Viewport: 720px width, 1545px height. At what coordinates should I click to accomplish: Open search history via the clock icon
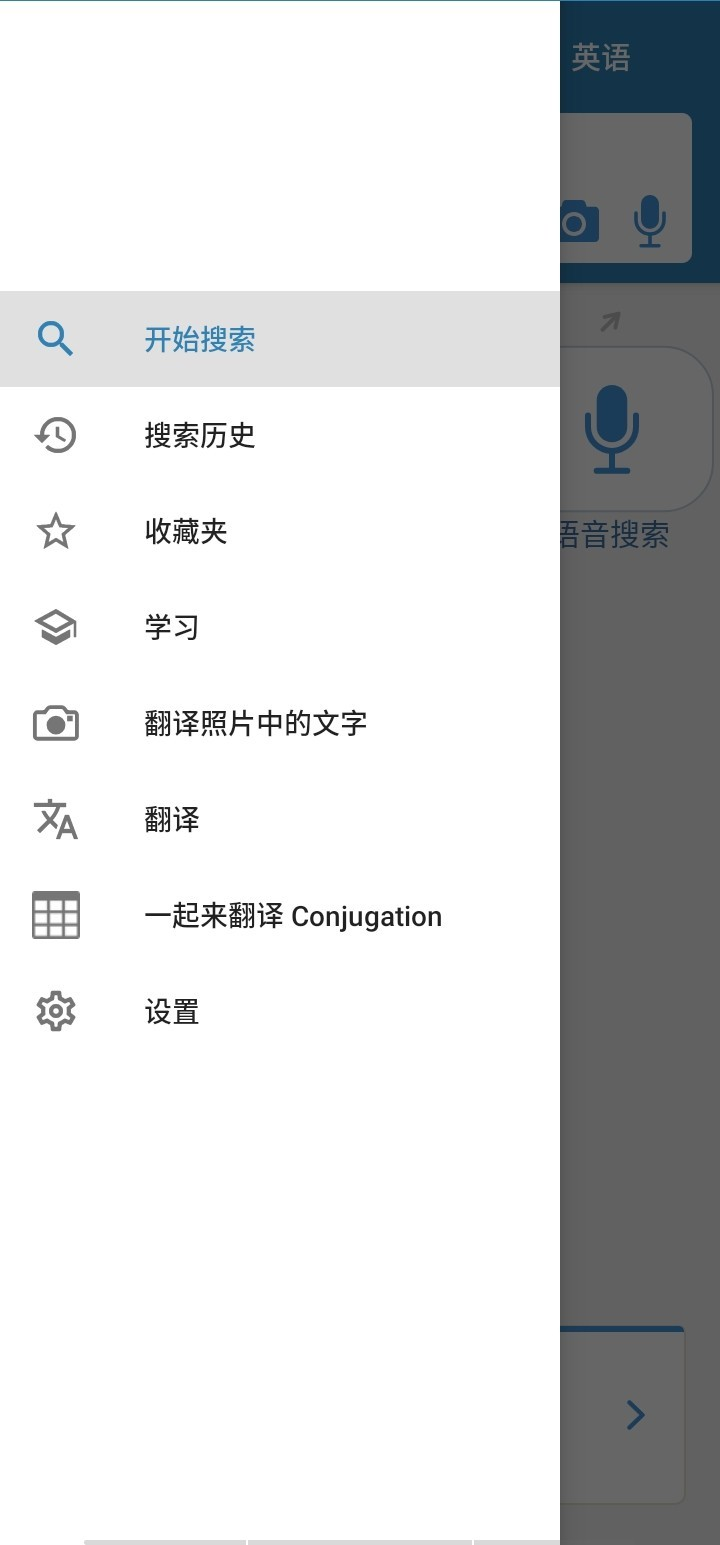click(x=55, y=435)
